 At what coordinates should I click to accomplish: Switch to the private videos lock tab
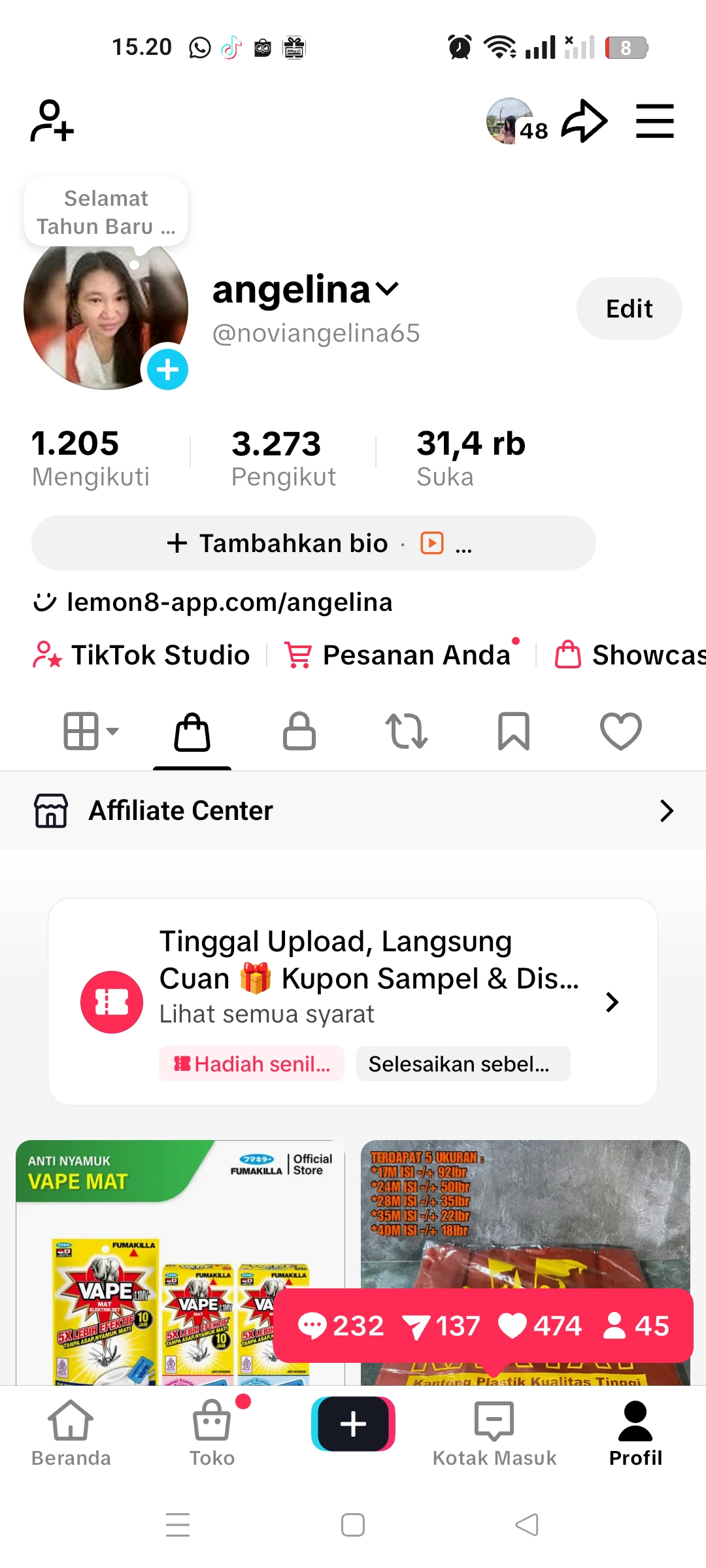(299, 730)
